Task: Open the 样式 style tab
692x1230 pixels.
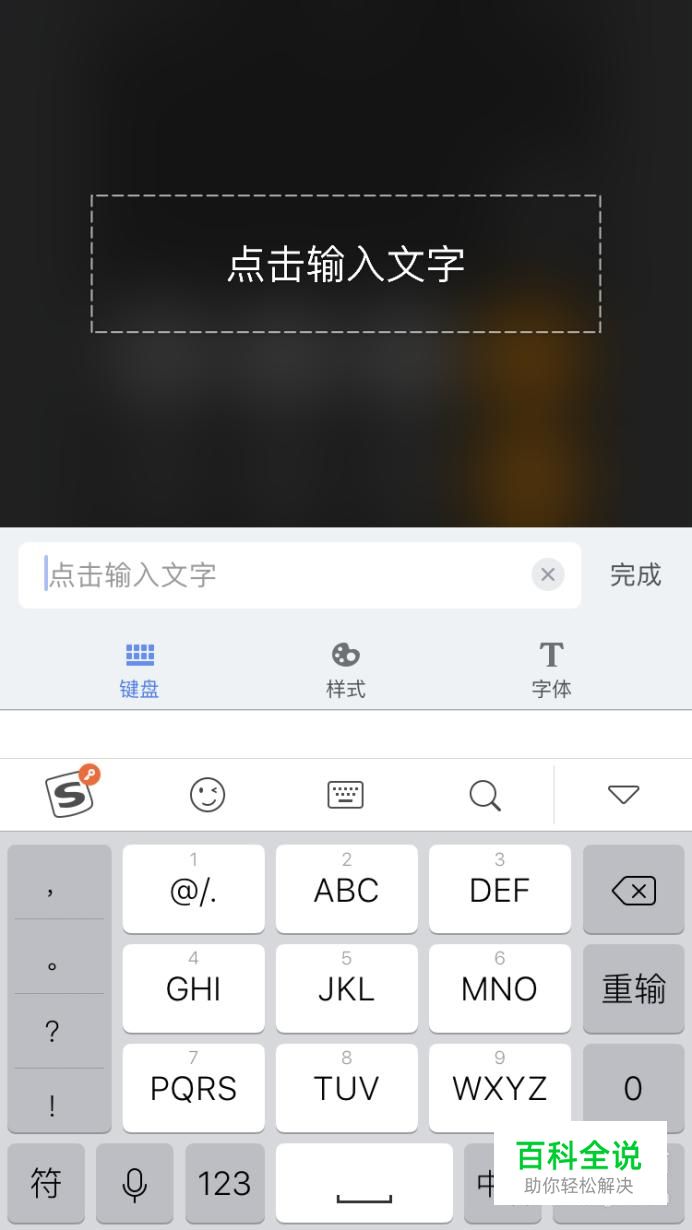Action: pos(345,671)
